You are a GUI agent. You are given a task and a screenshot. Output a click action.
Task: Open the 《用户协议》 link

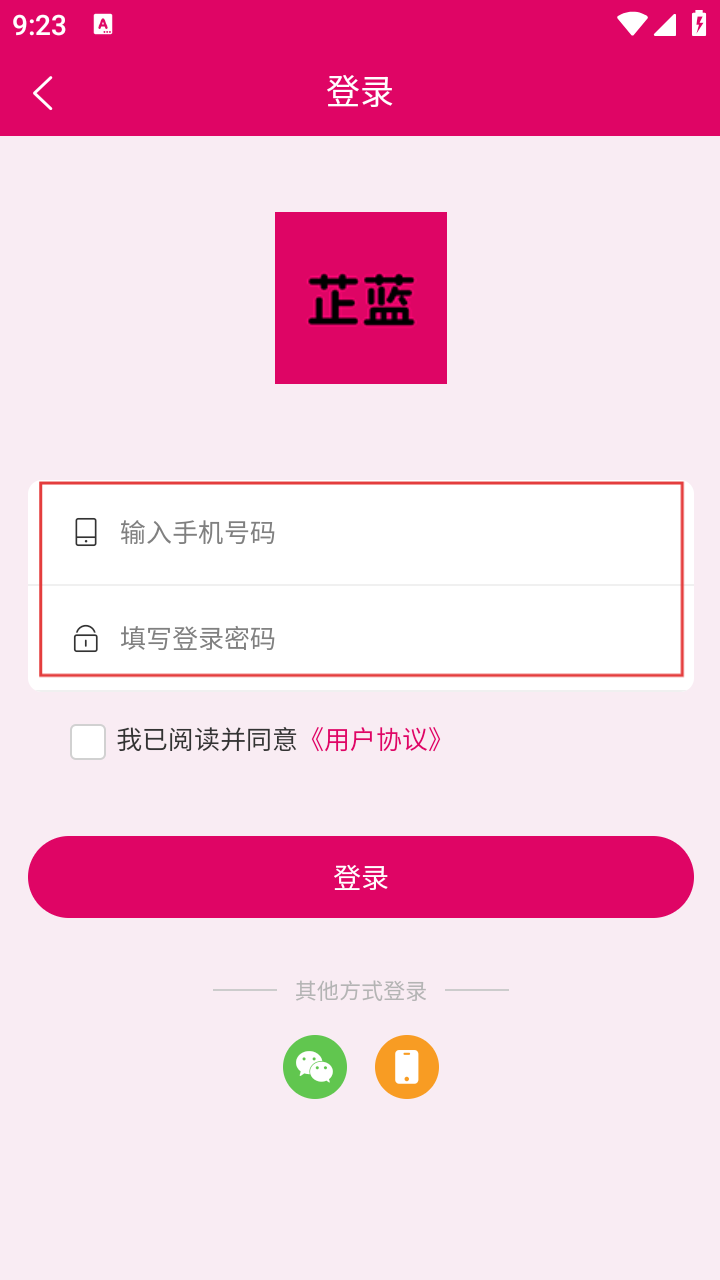374,740
